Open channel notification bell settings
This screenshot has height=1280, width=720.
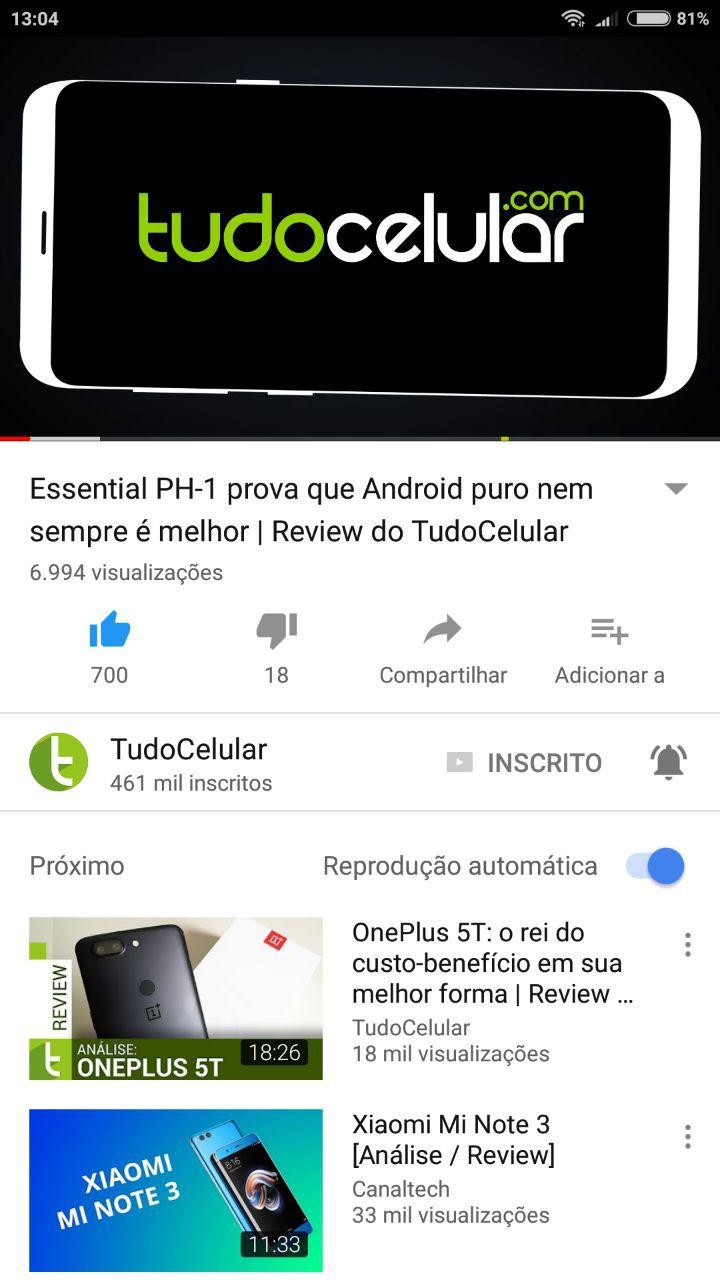(668, 763)
